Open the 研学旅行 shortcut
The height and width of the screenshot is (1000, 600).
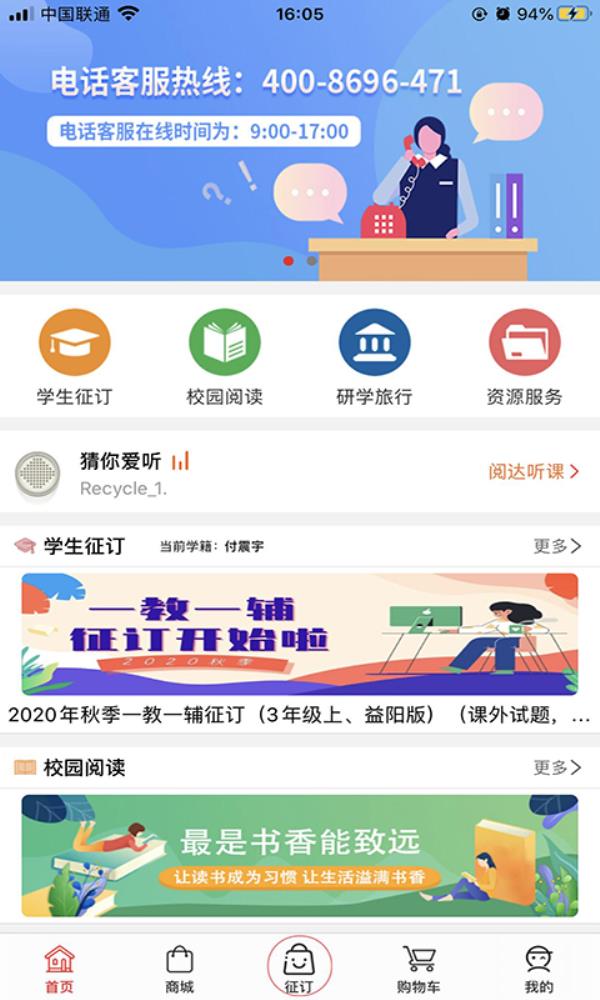pos(375,356)
